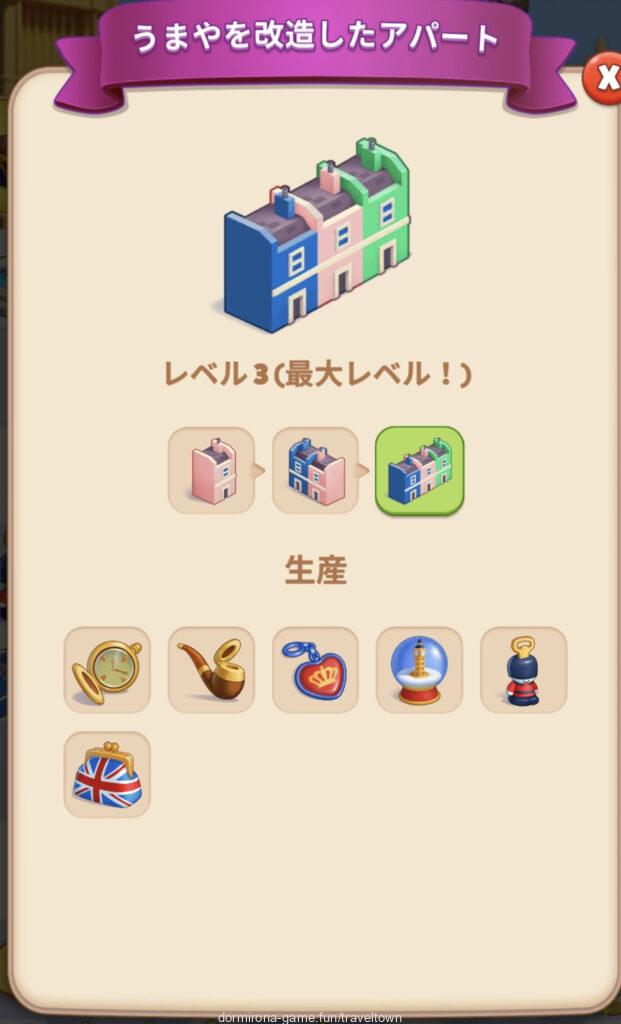Select the level 1 pink house tile

(x=211, y=470)
